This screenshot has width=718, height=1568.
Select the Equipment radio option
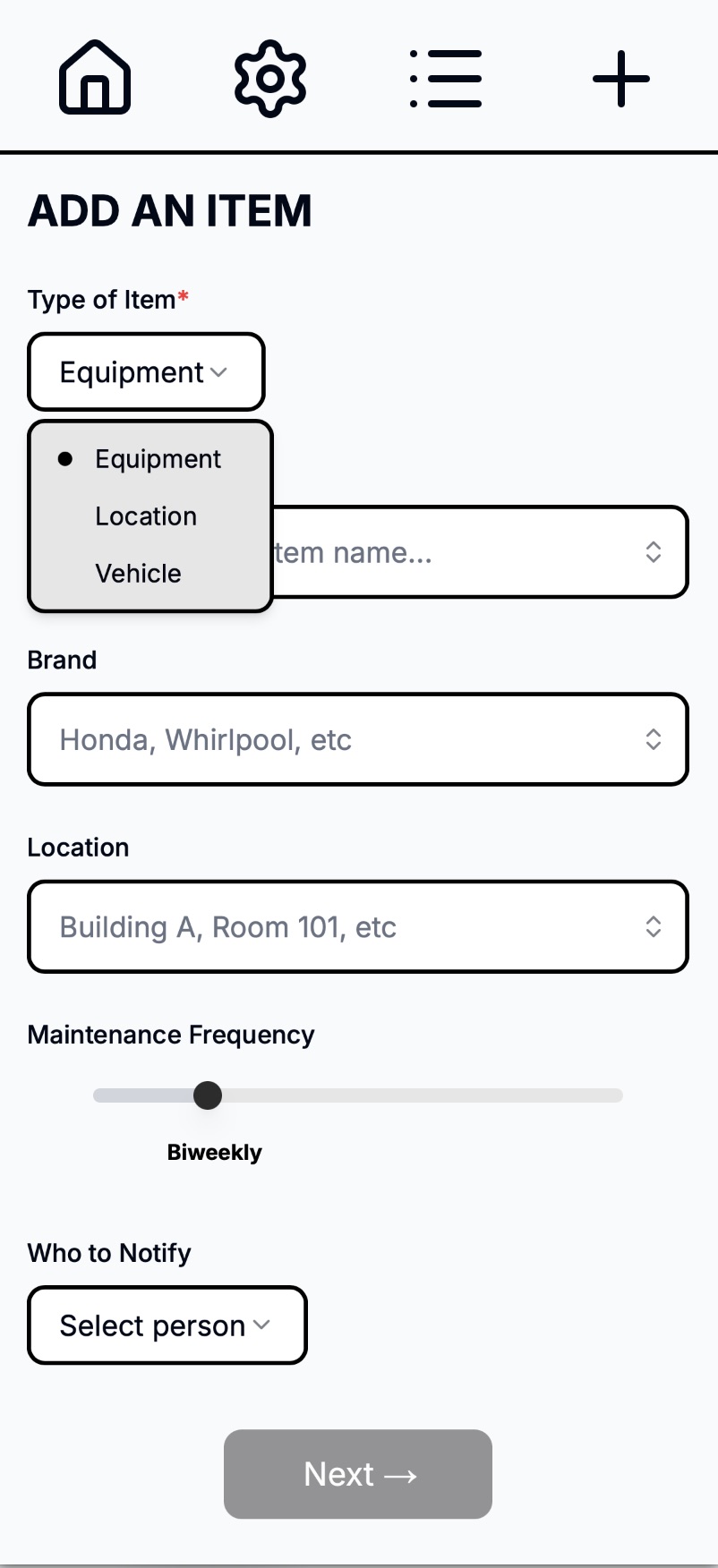pos(158,458)
